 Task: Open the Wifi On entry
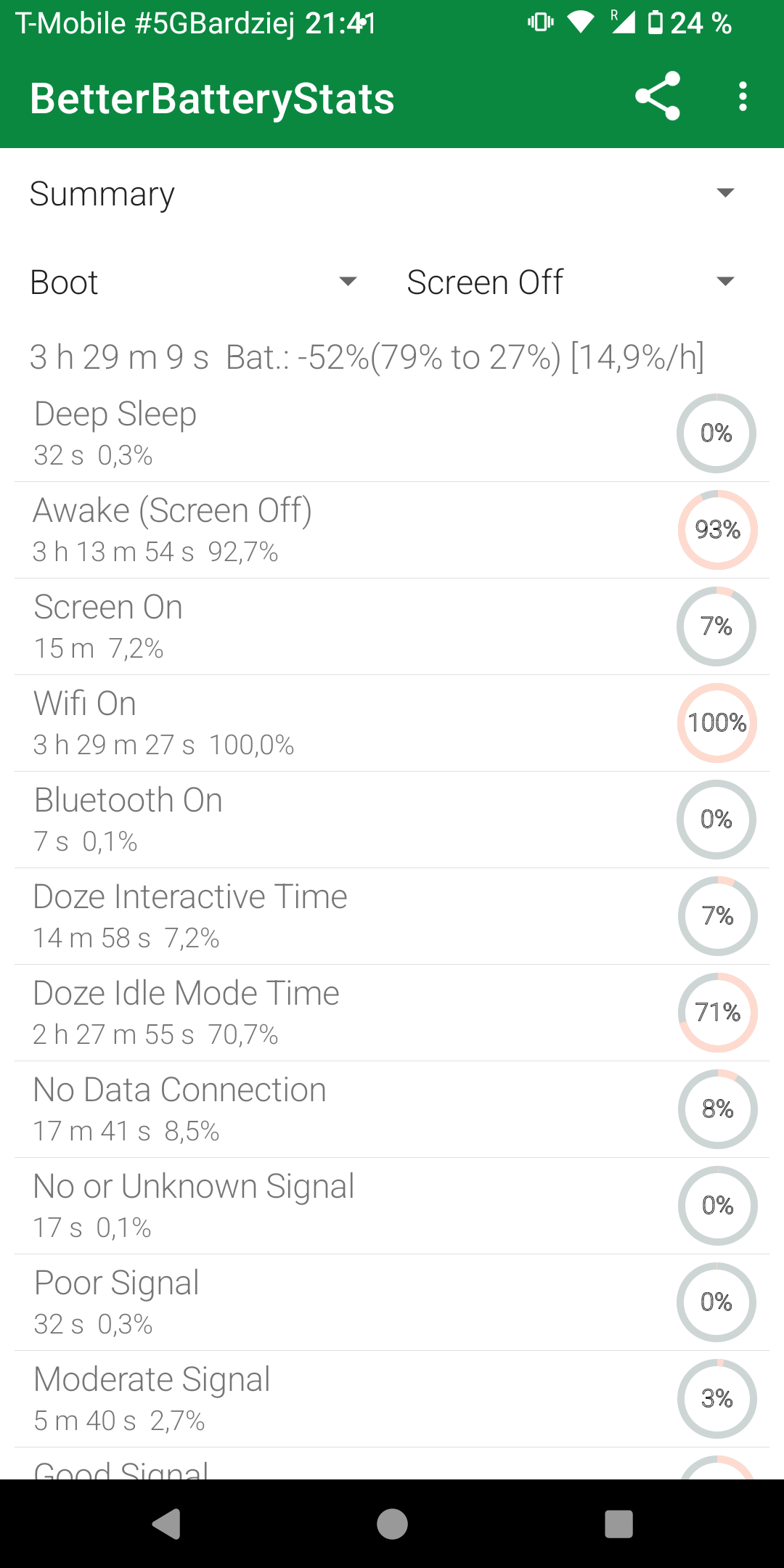coord(392,723)
